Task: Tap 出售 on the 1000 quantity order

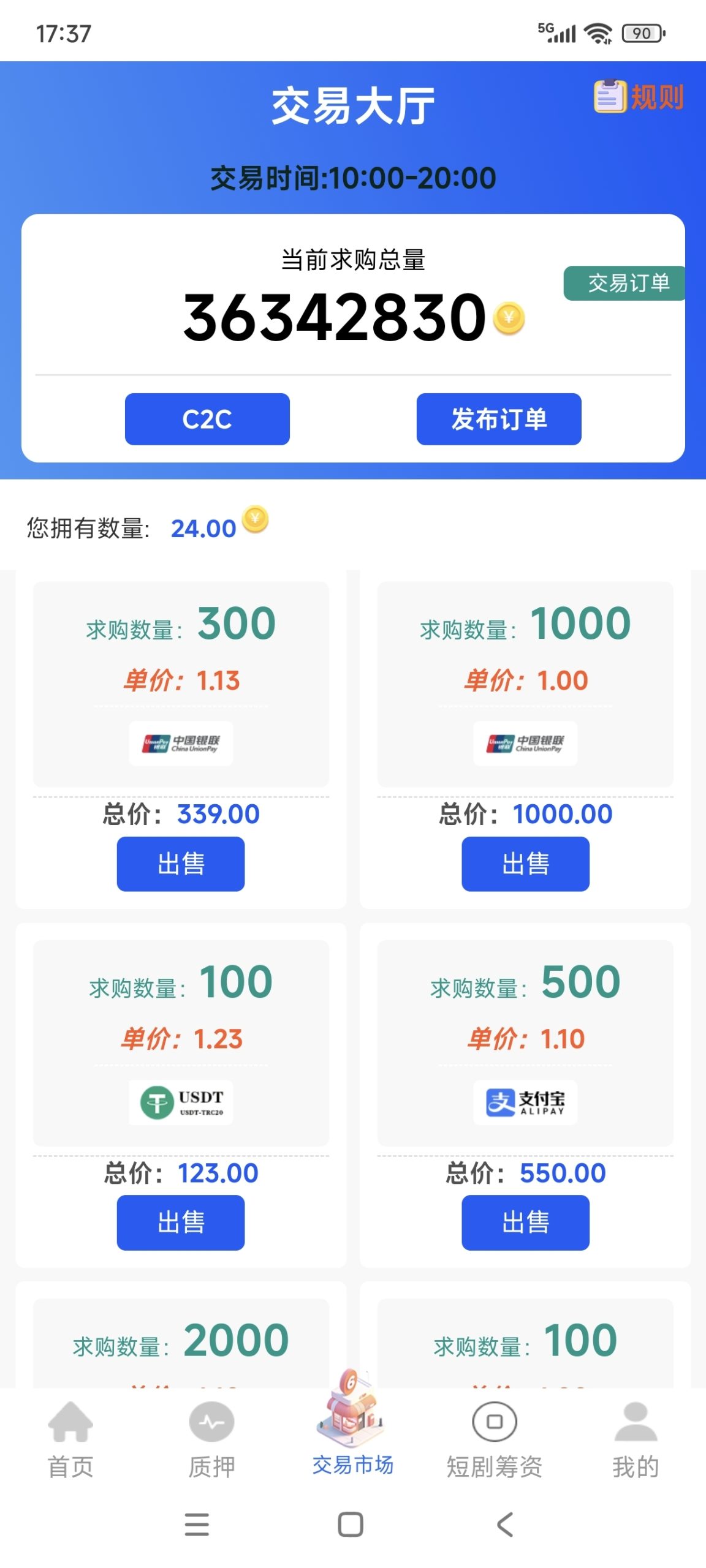Action: [x=526, y=862]
